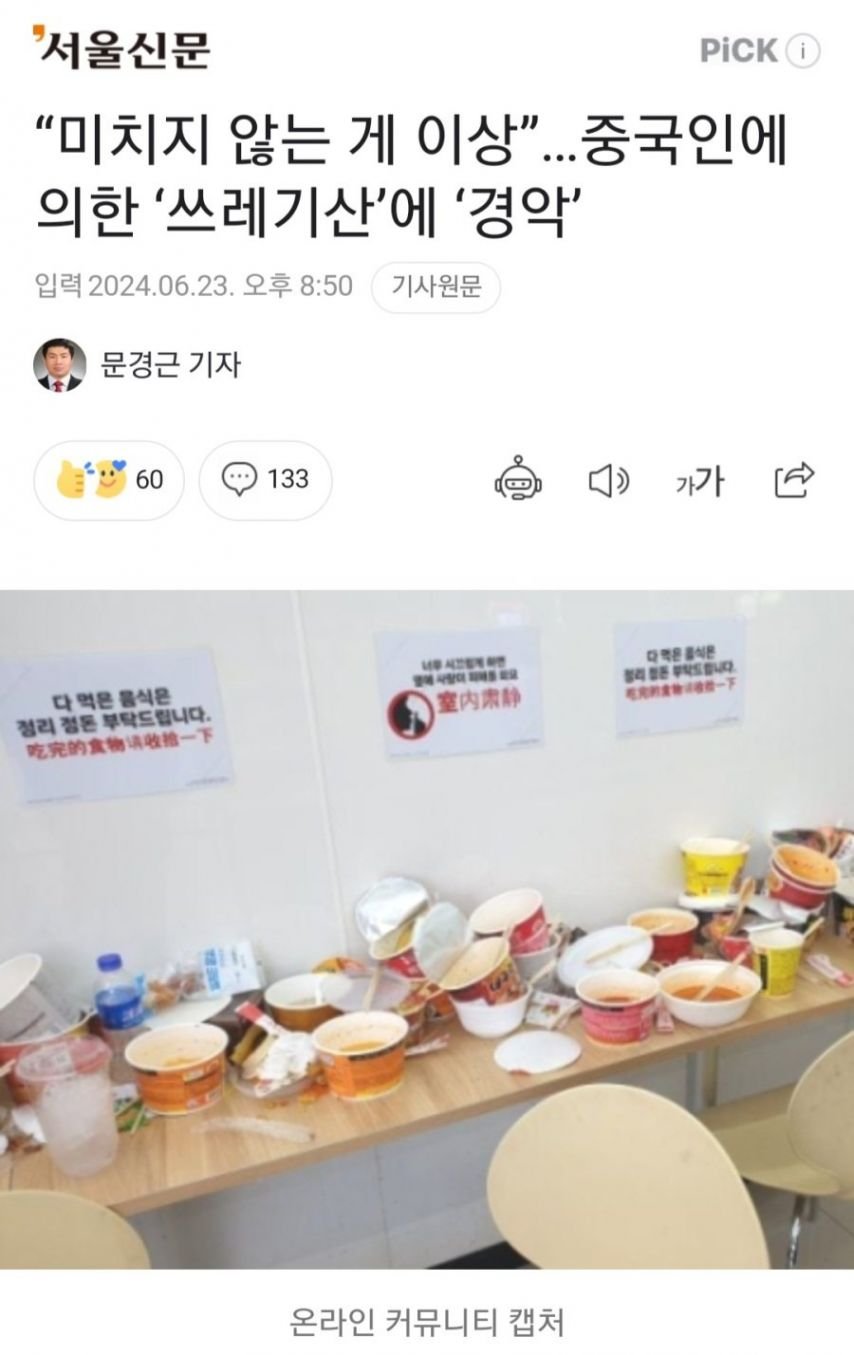Open the AI summary bot icon

[x=518, y=481]
